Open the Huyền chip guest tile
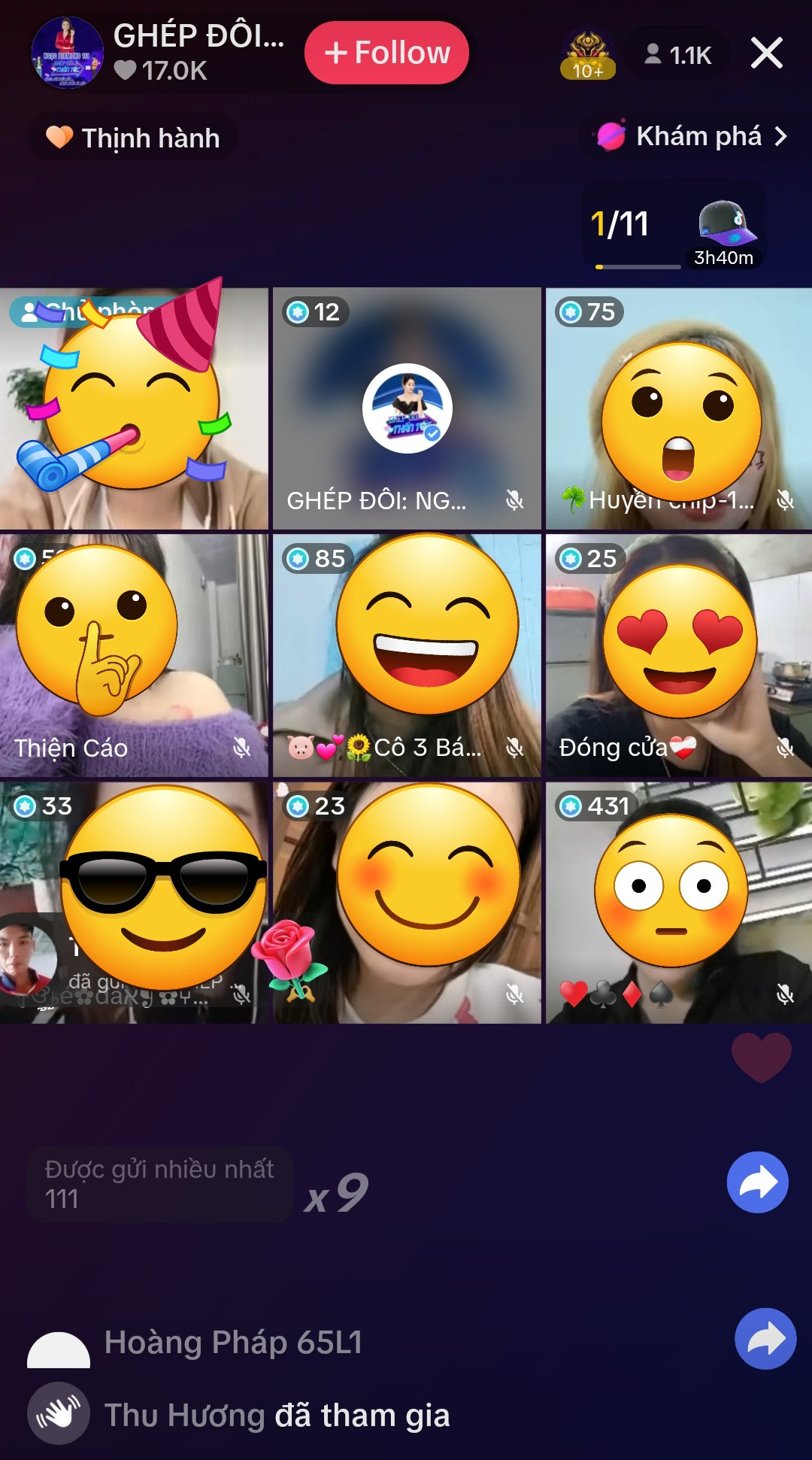Image resolution: width=812 pixels, height=1460 pixels. point(679,408)
